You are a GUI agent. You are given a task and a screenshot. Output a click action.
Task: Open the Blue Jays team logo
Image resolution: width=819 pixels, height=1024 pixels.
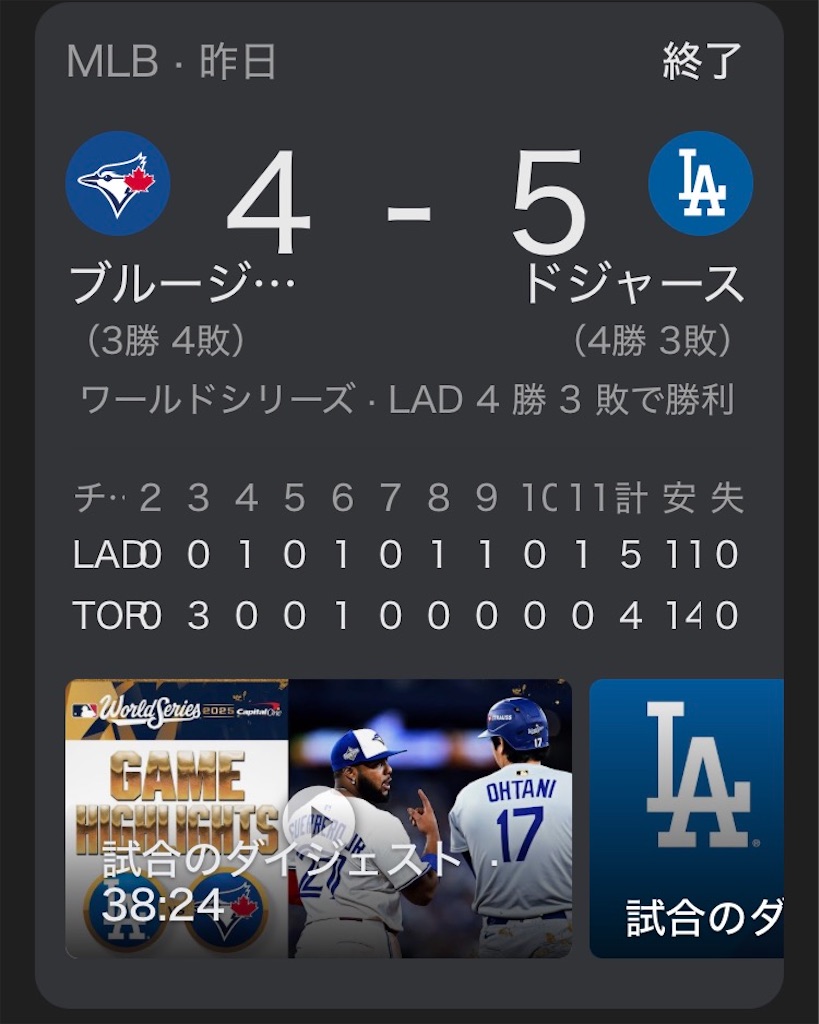[x=118, y=183]
